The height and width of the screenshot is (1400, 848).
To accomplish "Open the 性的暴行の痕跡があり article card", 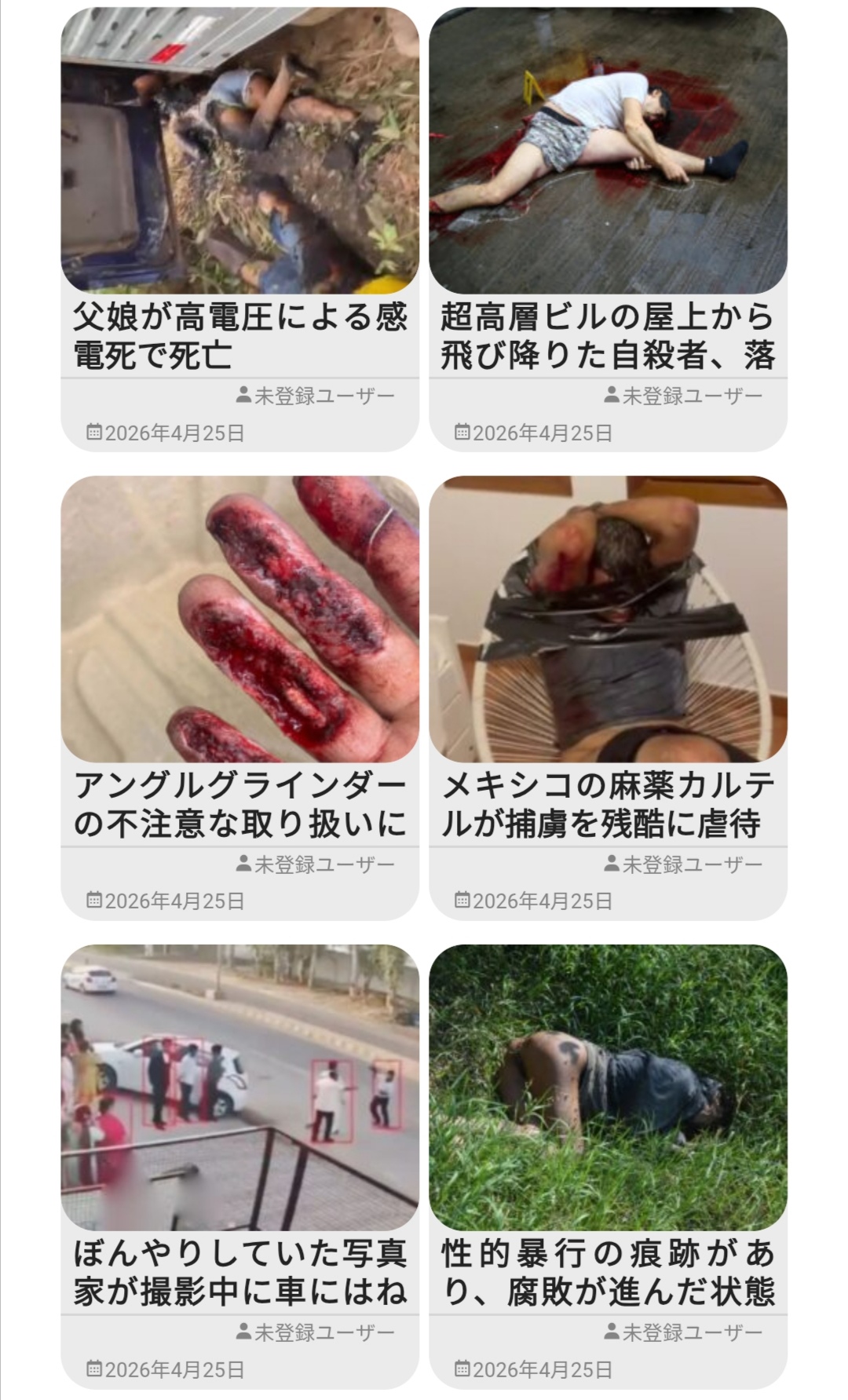I will pyautogui.click(x=608, y=1273).
